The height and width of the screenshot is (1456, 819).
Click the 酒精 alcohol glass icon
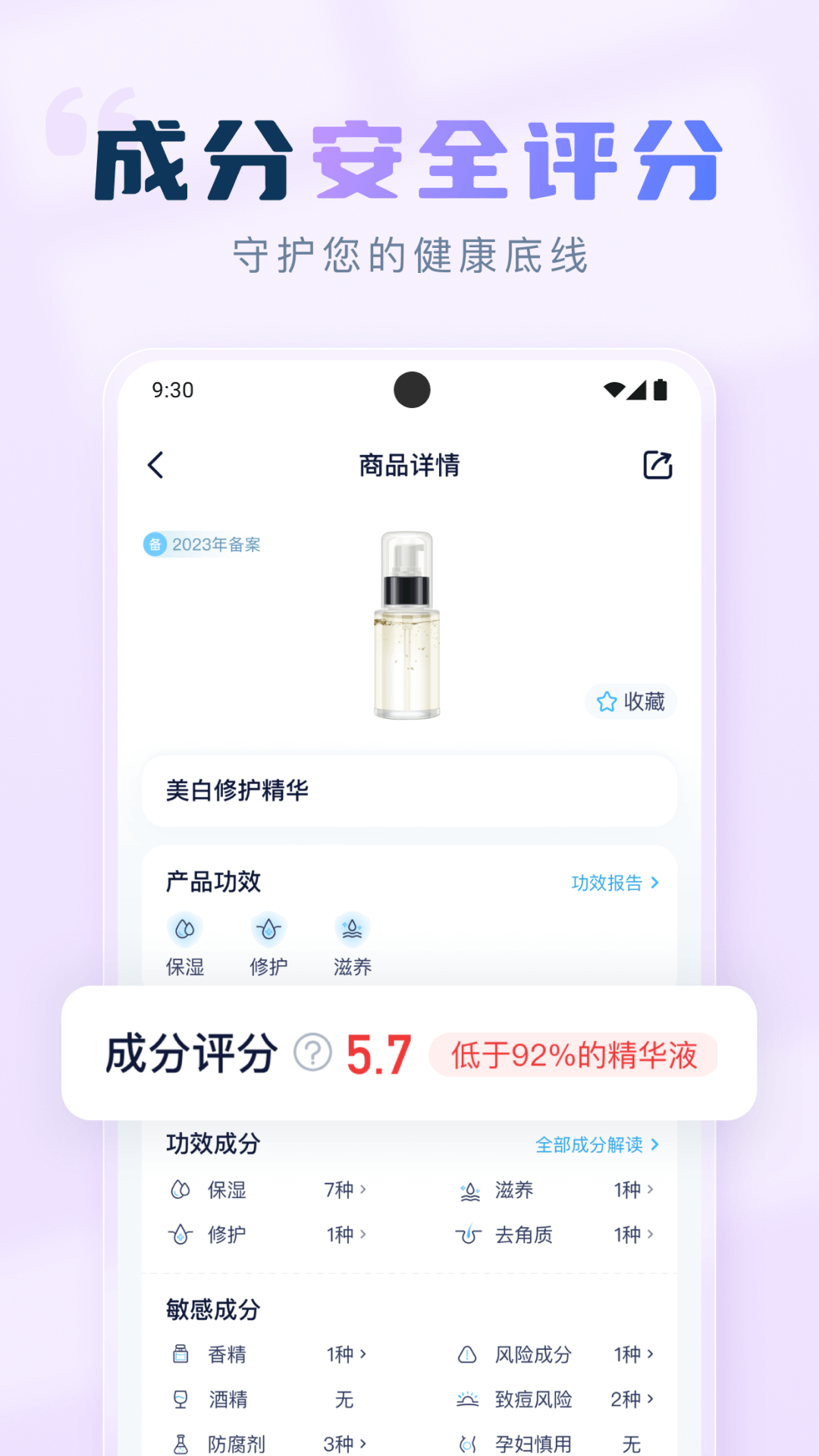coord(180,1399)
